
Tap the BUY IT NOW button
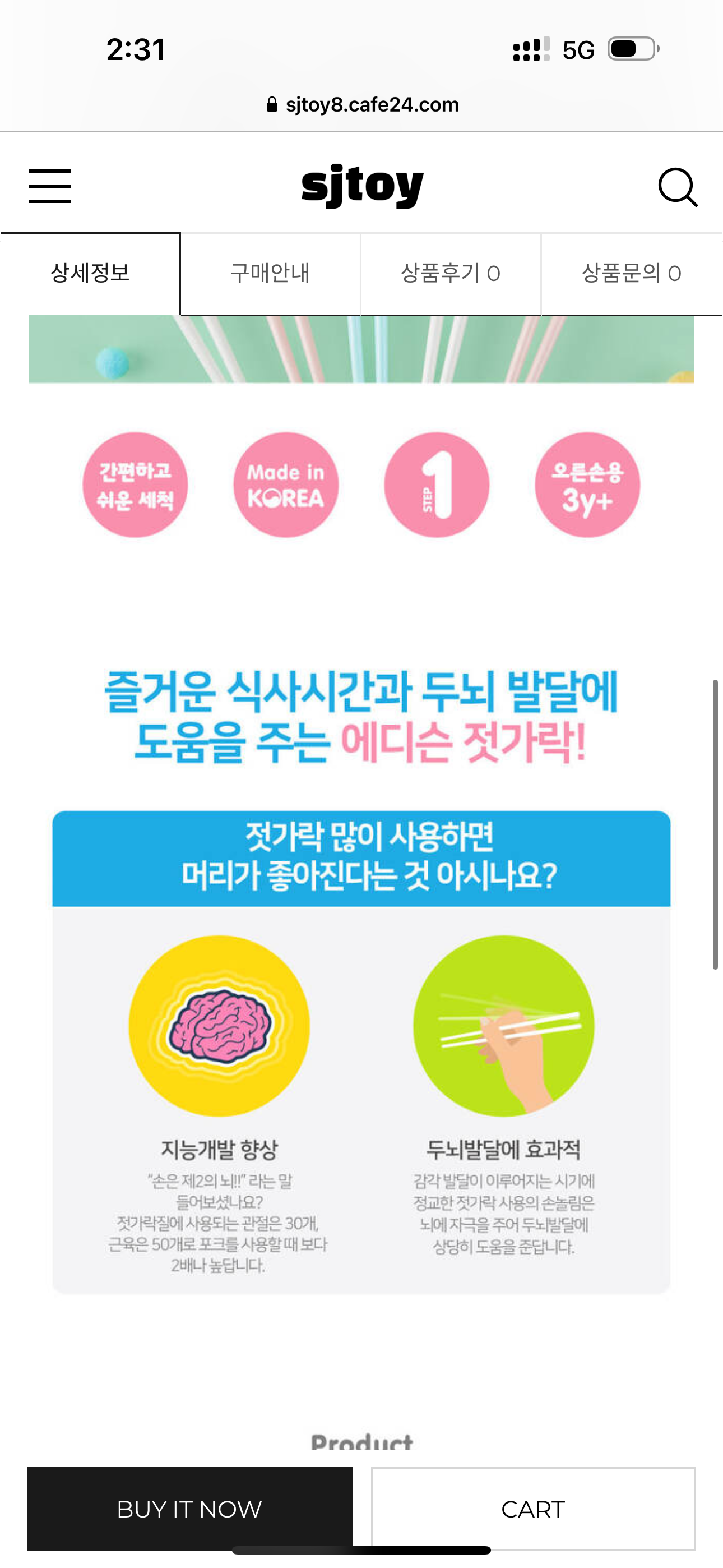tap(189, 1509)
